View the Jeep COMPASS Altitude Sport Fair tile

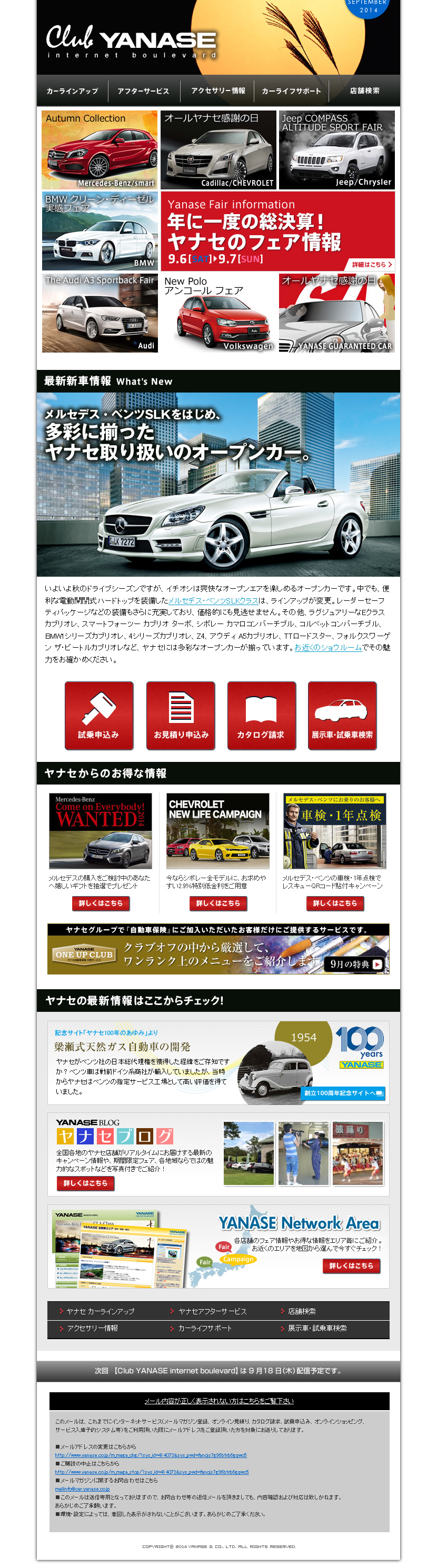[336, 150]
